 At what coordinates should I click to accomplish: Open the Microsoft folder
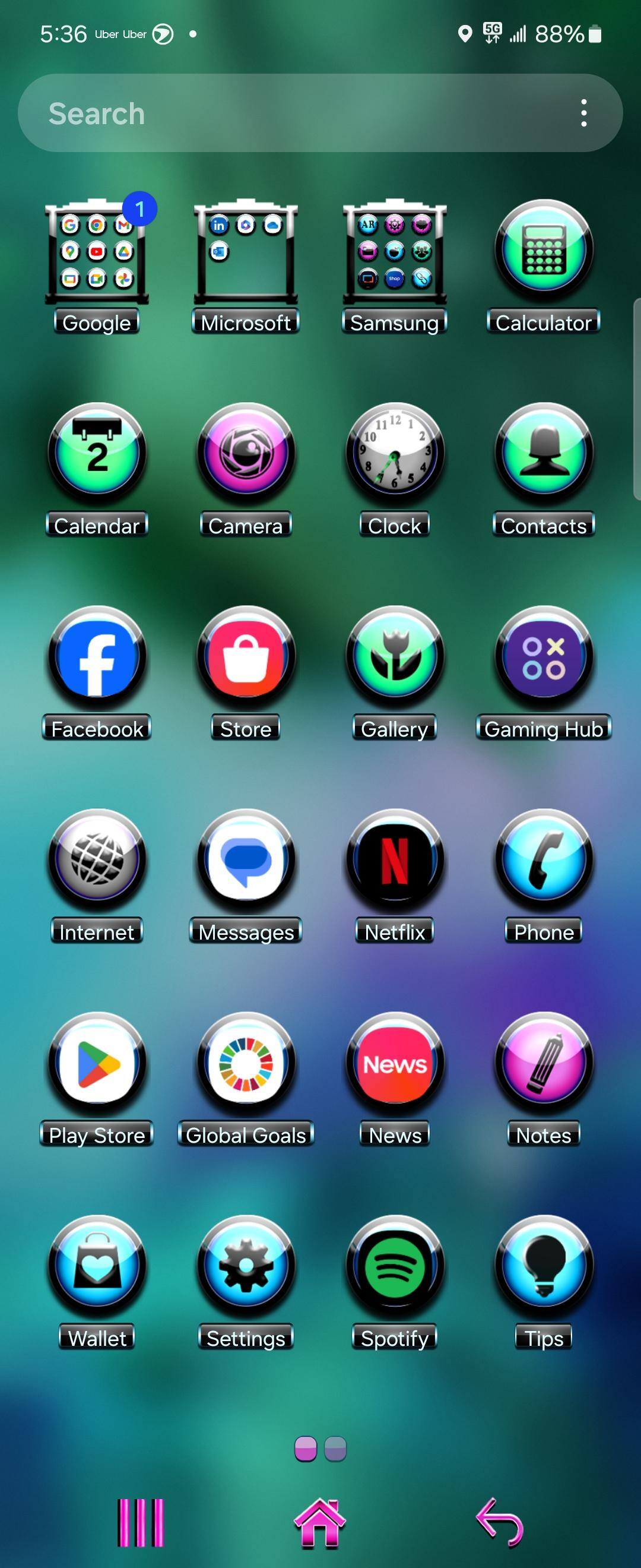coord(246,252)
